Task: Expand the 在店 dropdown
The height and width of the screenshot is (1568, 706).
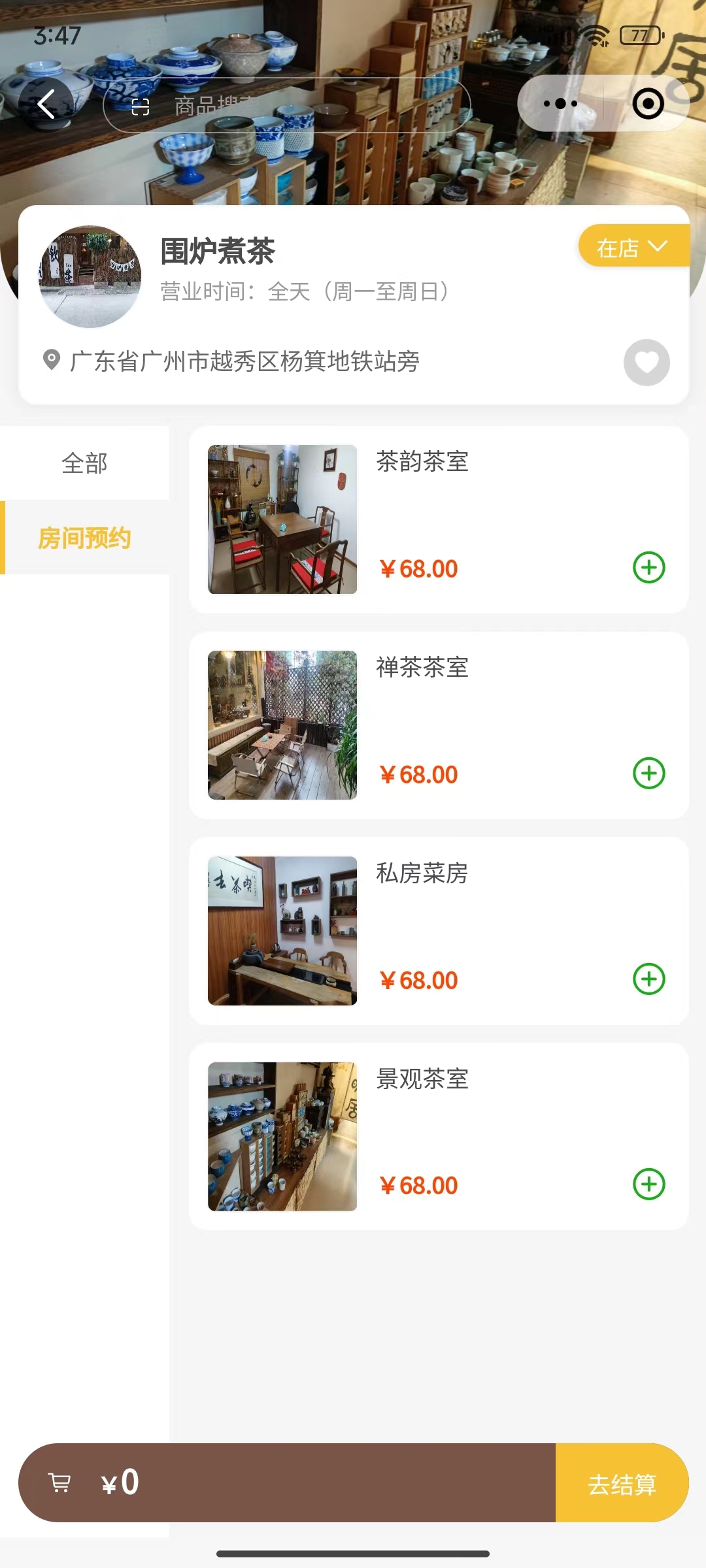Action: tap(632, 246)
